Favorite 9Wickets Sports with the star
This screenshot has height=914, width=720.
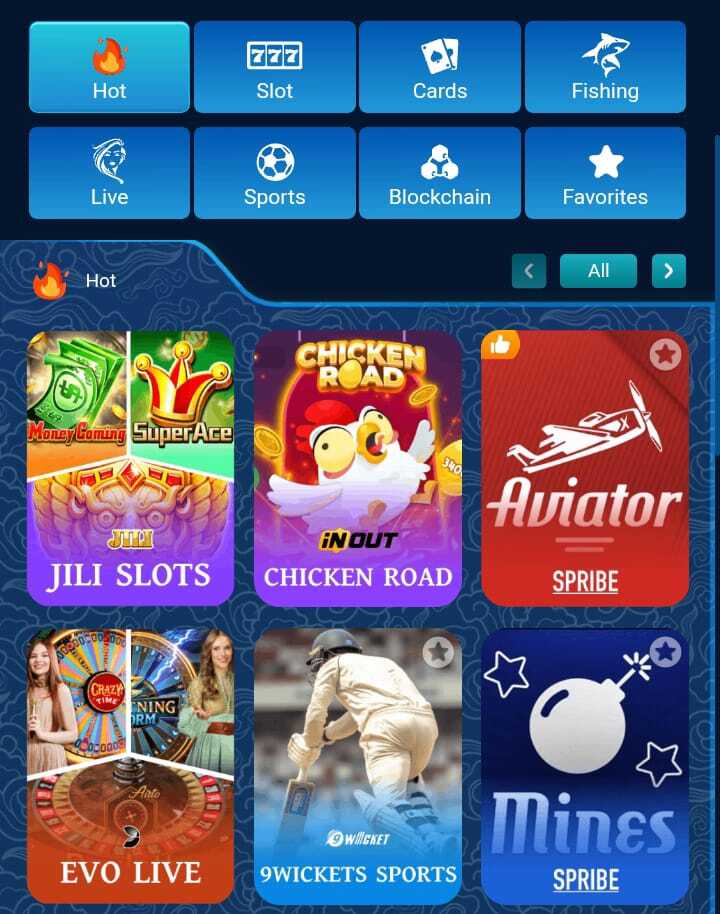coord(437,653)
